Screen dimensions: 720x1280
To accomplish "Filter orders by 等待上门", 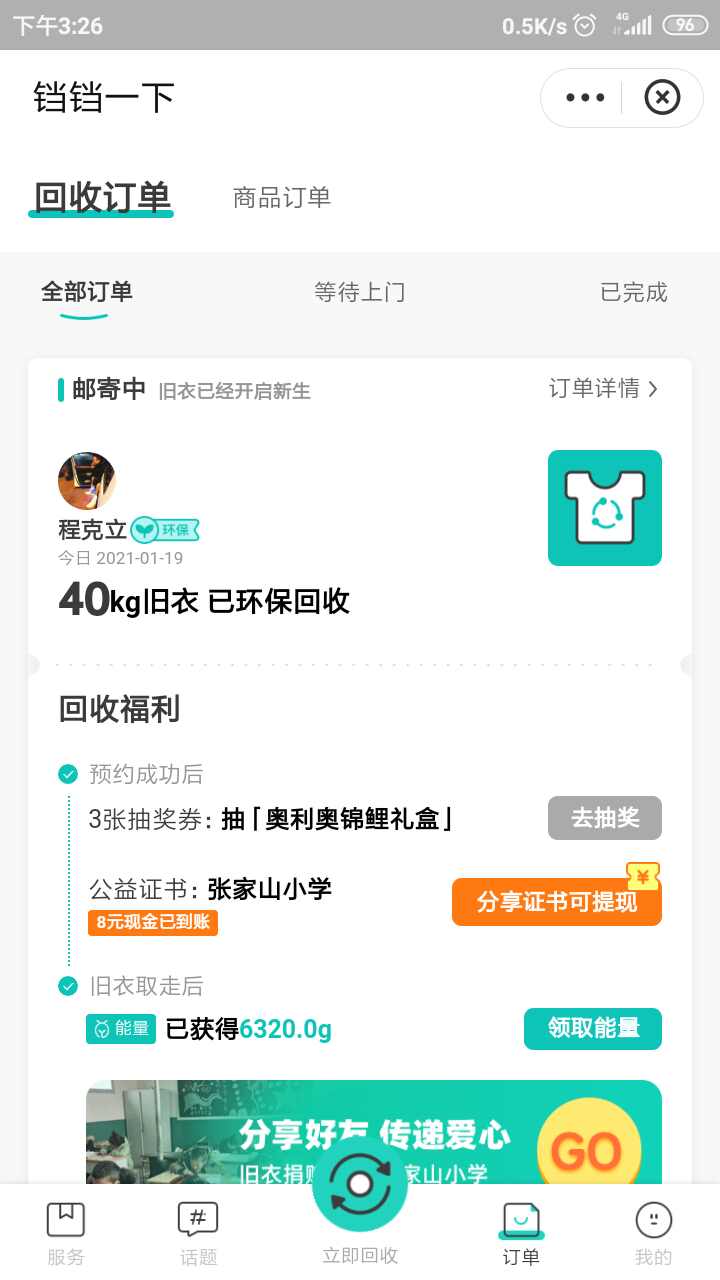I will tap(359, 292).
